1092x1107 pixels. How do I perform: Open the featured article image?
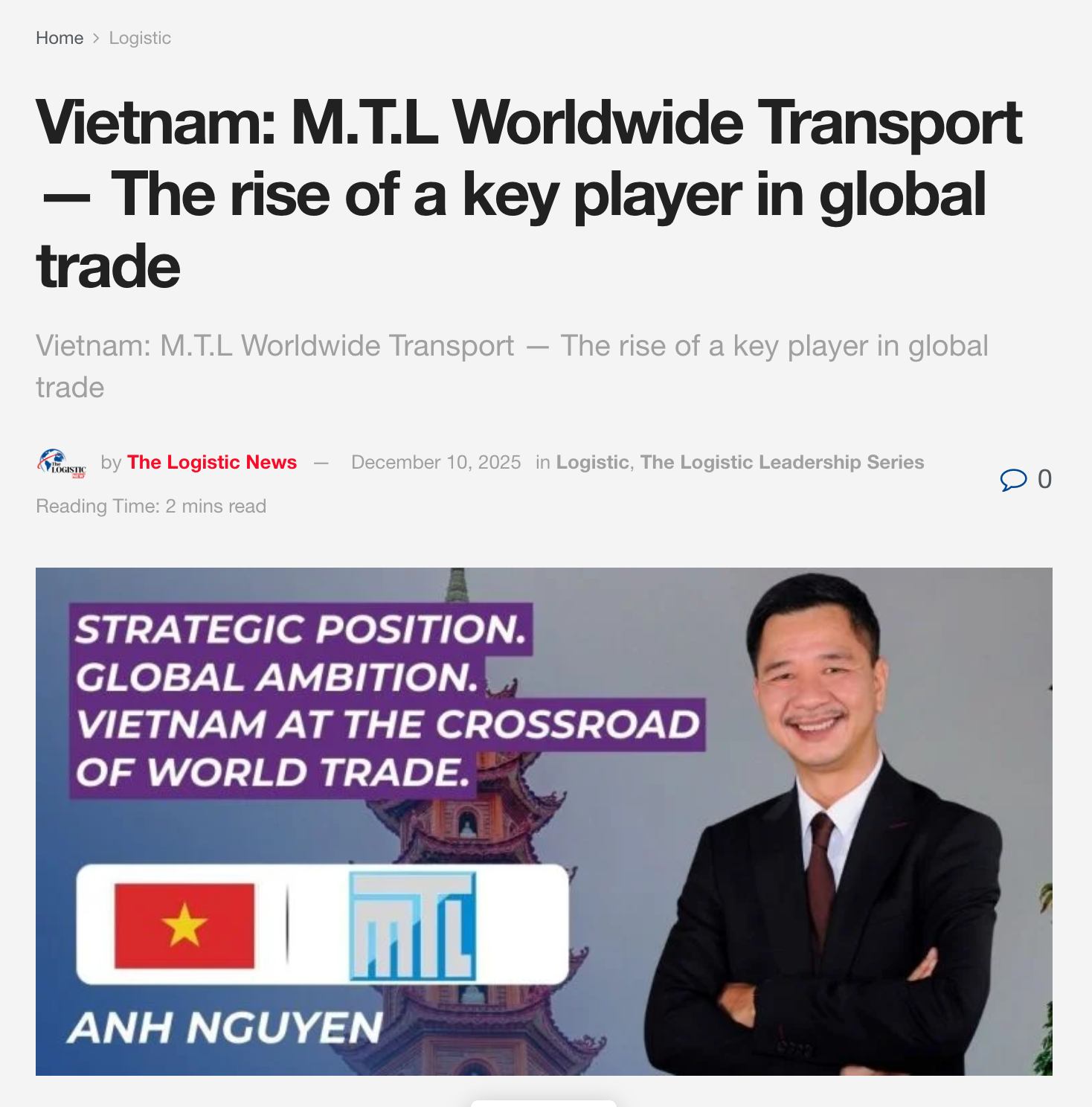[544, 821]
